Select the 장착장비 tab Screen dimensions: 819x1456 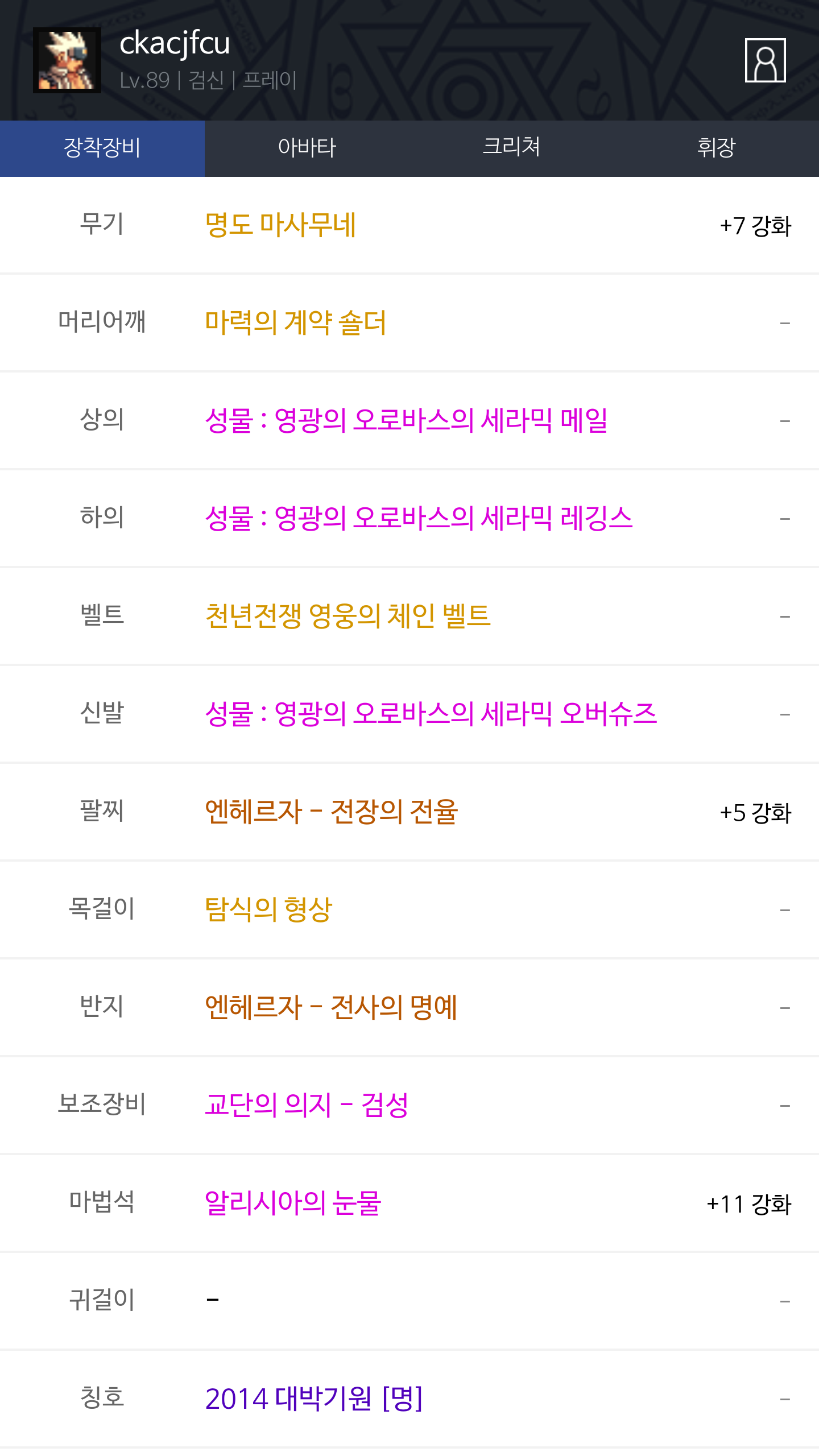click(102, 148)
